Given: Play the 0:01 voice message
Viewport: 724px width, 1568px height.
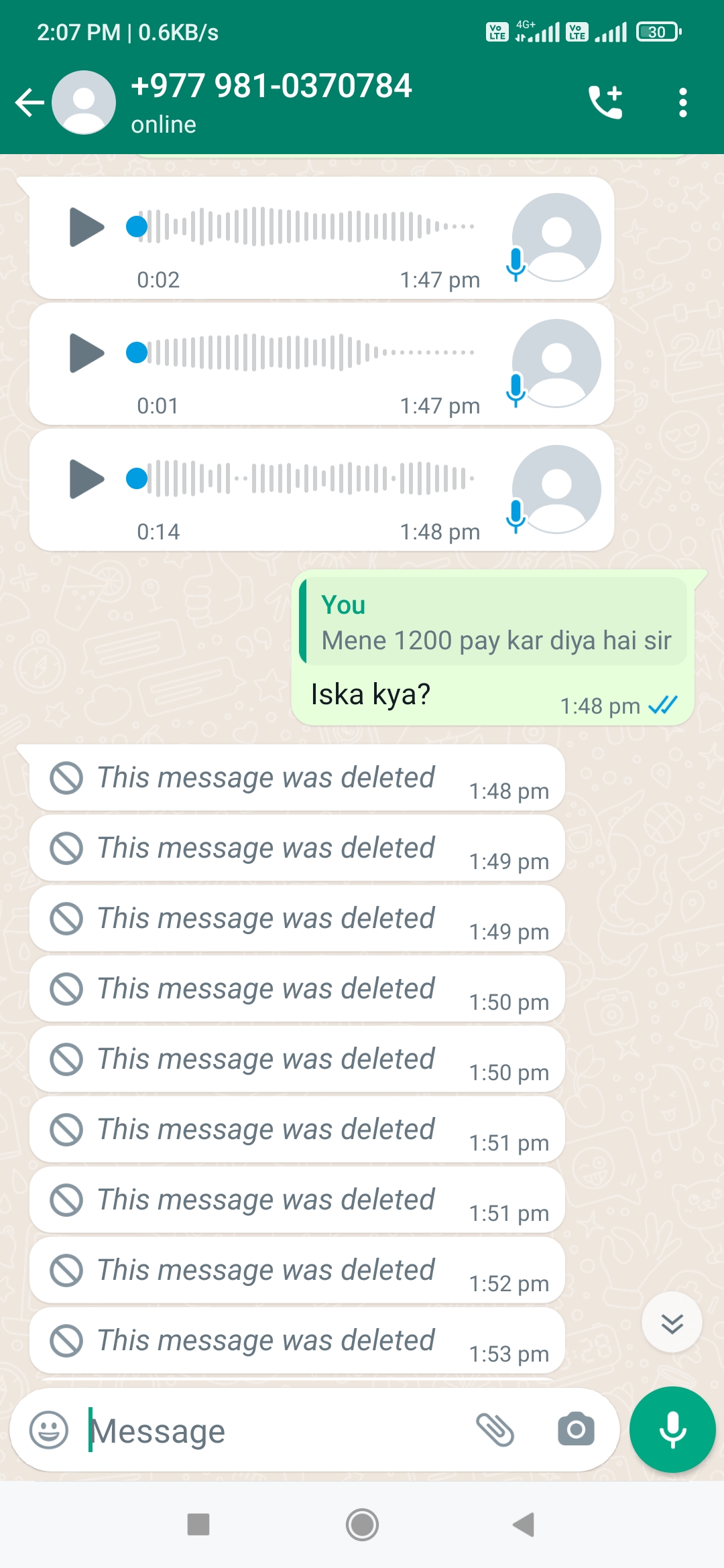Looking at the screenshot, I should click(x=86, y=353).
